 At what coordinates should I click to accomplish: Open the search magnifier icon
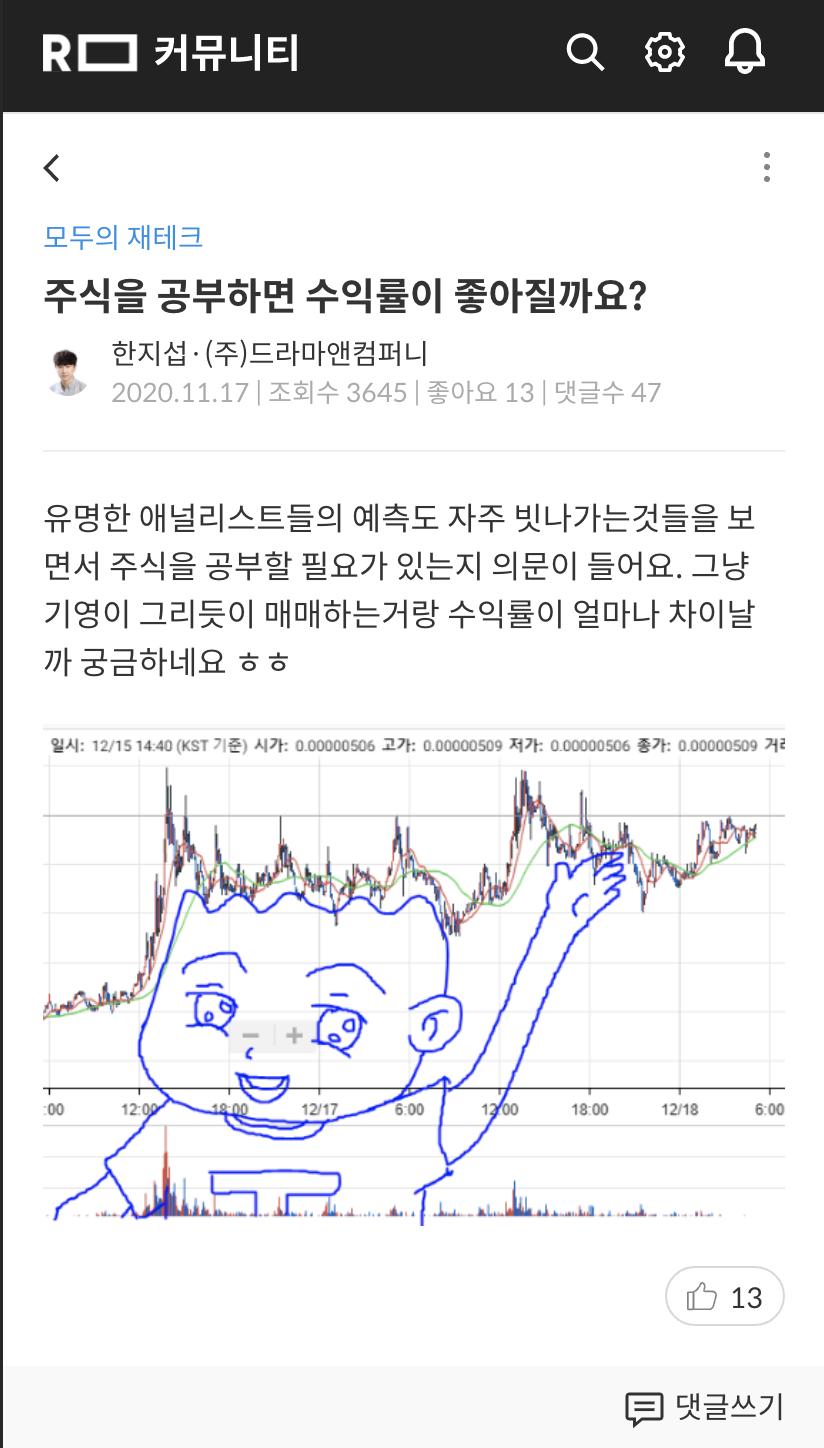pos(585,52)
